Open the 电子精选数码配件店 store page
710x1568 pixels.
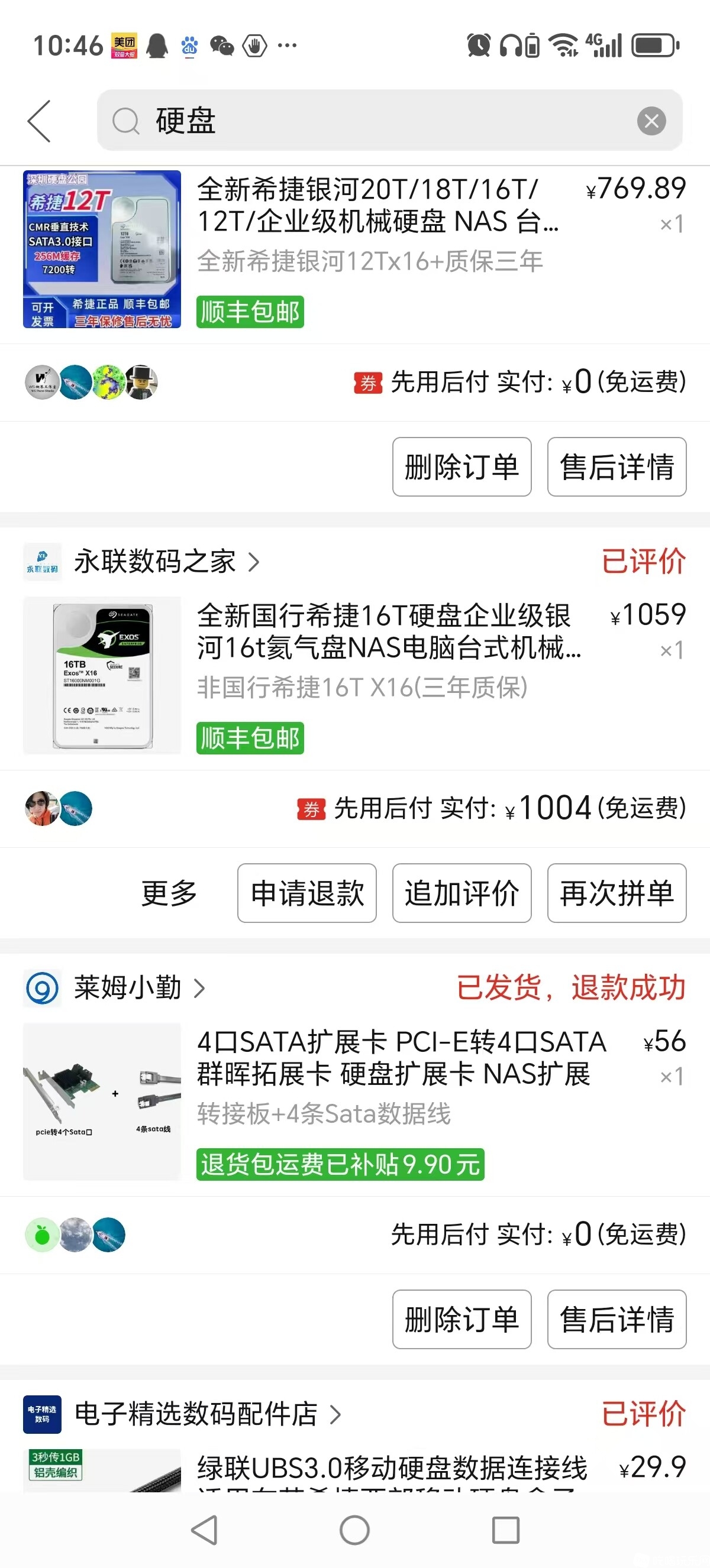[195, 1414]
